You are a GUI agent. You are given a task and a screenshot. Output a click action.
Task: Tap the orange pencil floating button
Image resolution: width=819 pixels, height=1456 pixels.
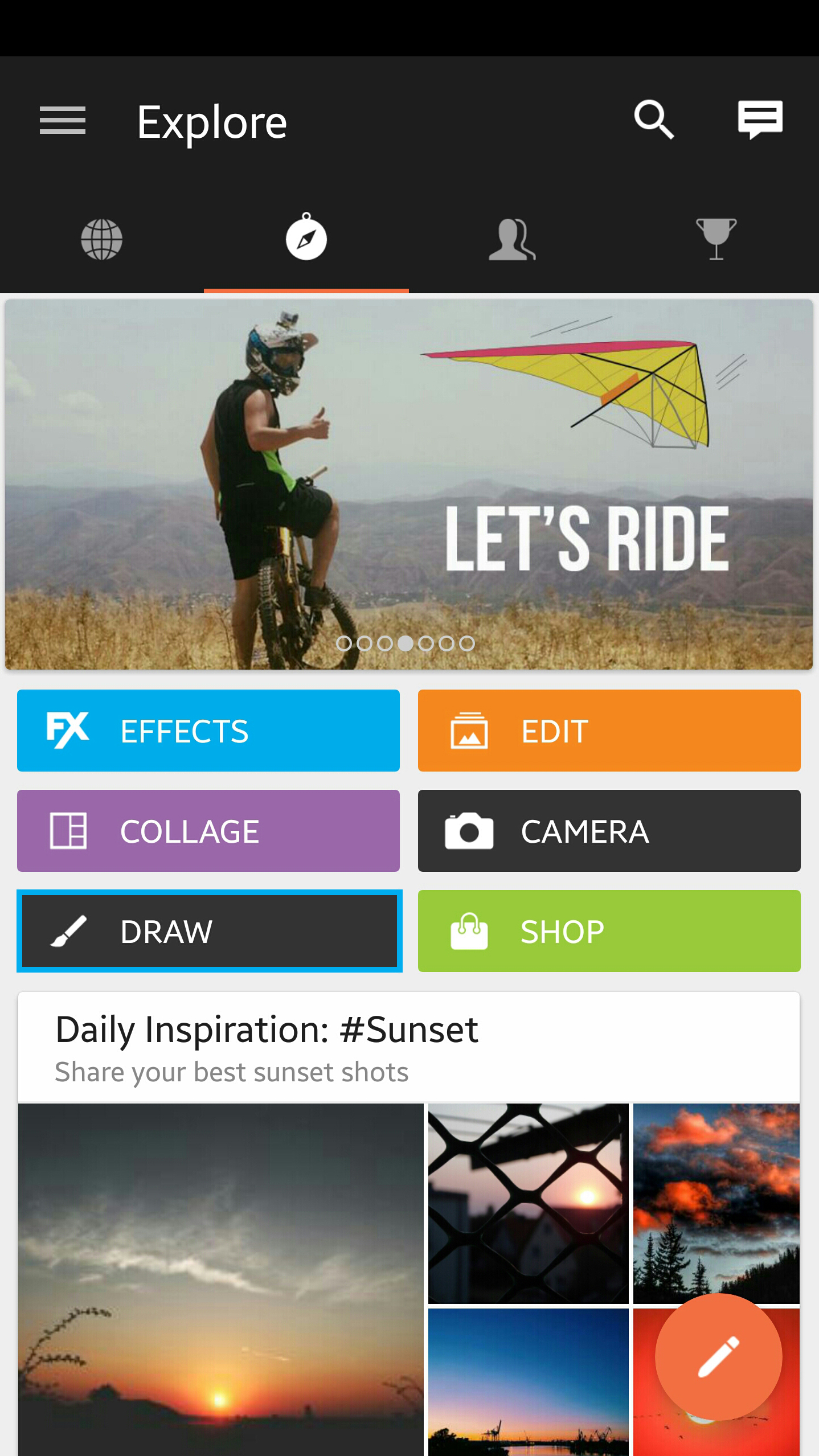coord(718,1357)
